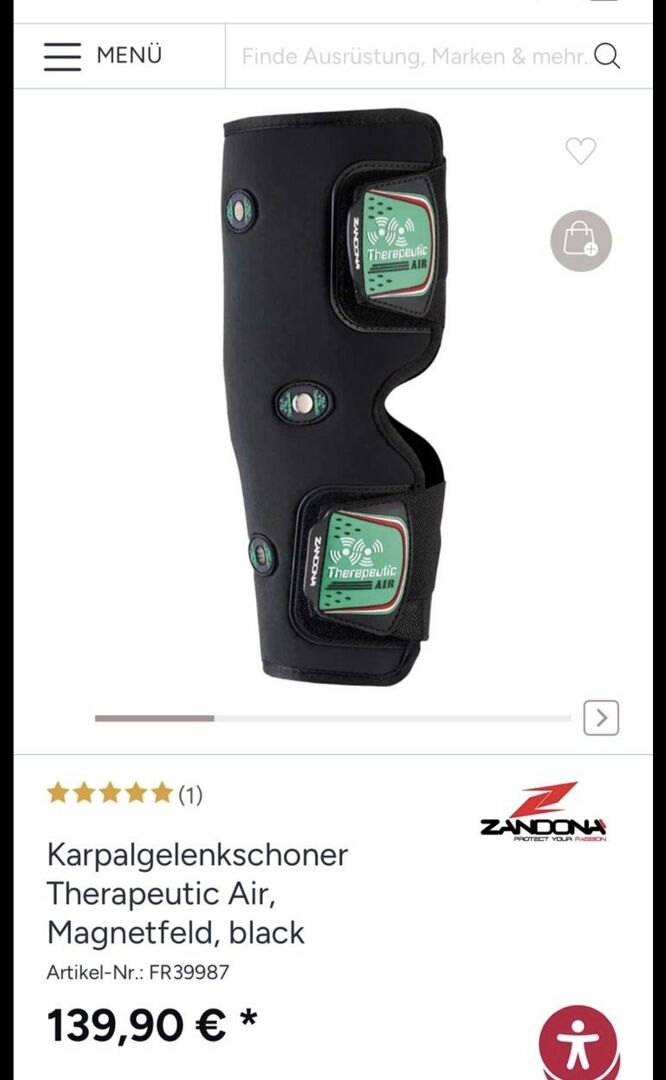Viewport: 666px width, 1080px height.
Task: Tap the magnifier search icon
Action: click(607, 56)
